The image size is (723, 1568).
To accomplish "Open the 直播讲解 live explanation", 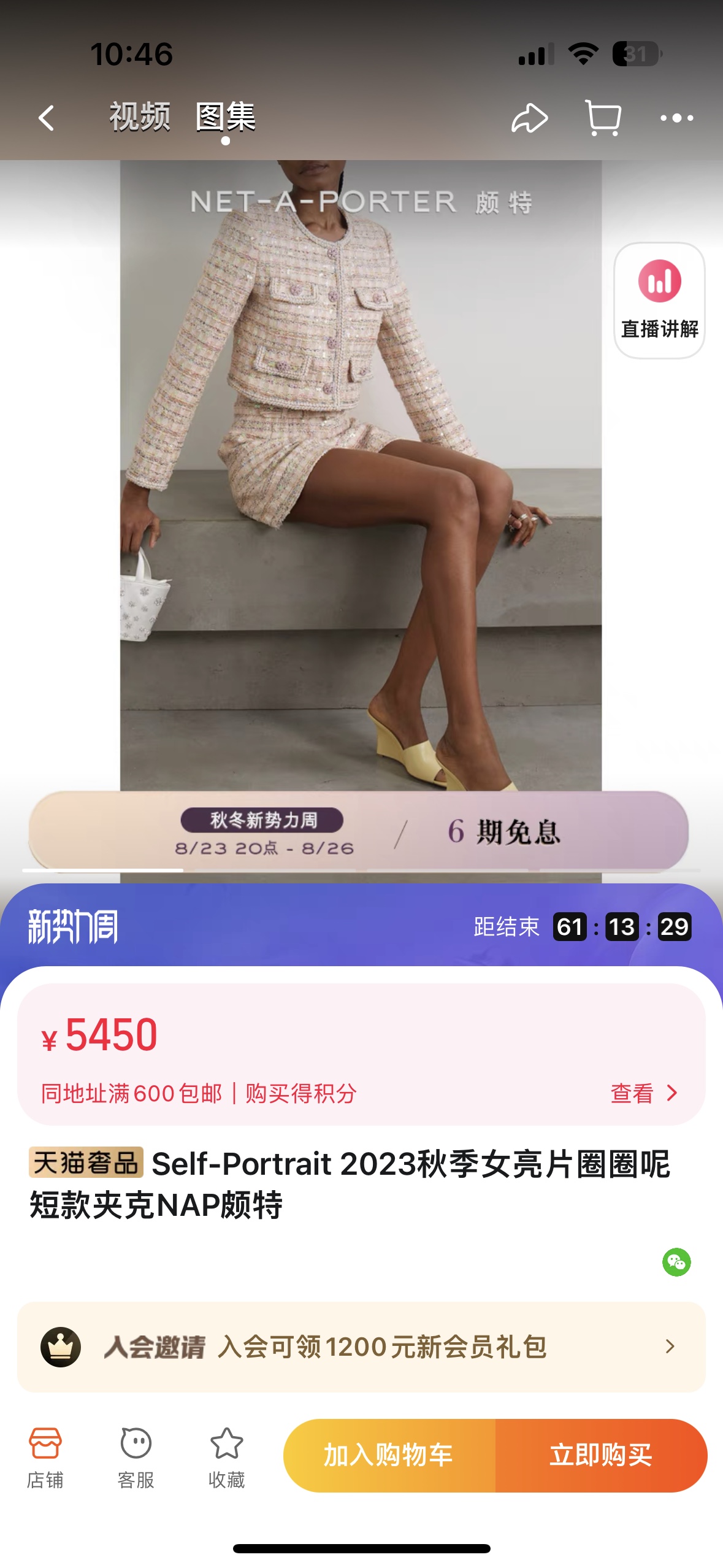I will point(659,301).
